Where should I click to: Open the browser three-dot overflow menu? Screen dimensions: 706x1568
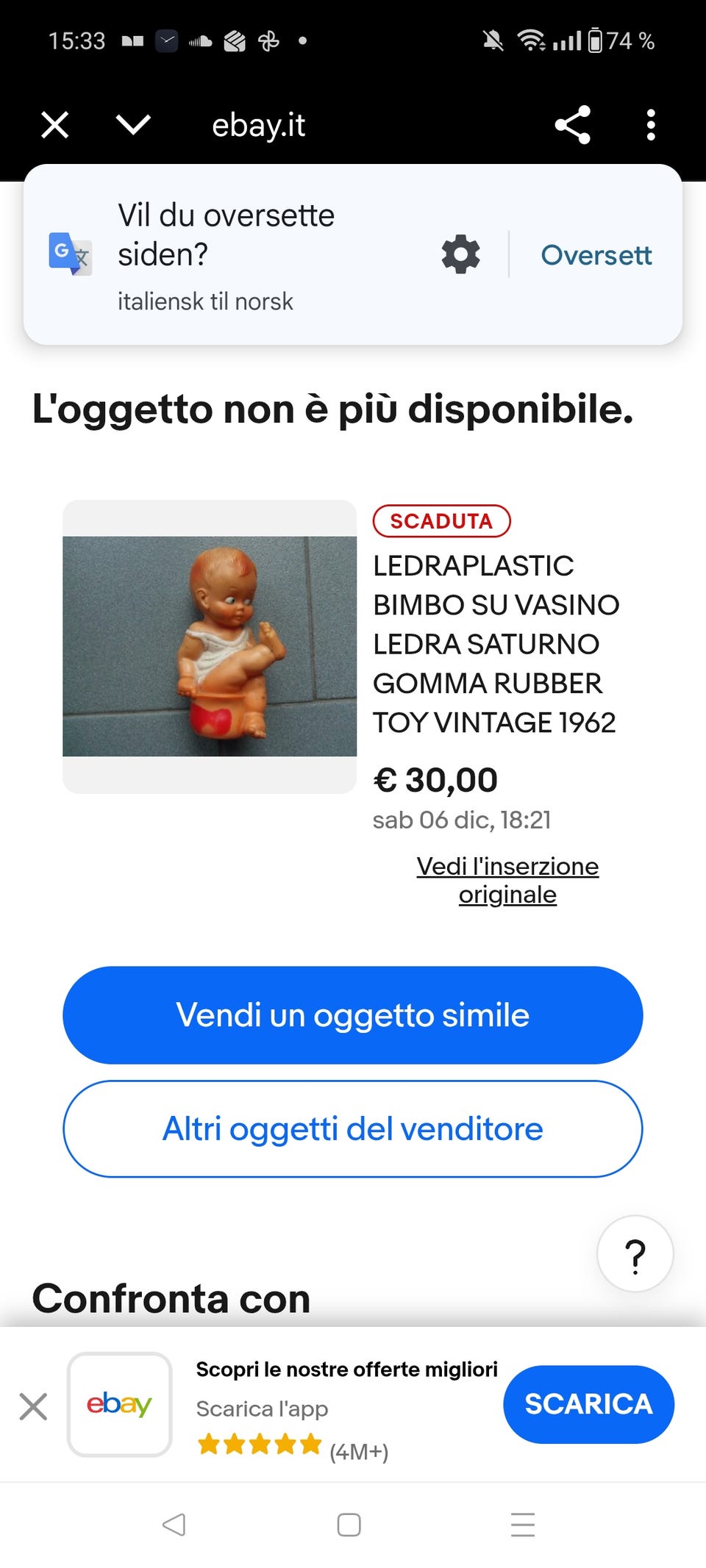tap(650, 124)
